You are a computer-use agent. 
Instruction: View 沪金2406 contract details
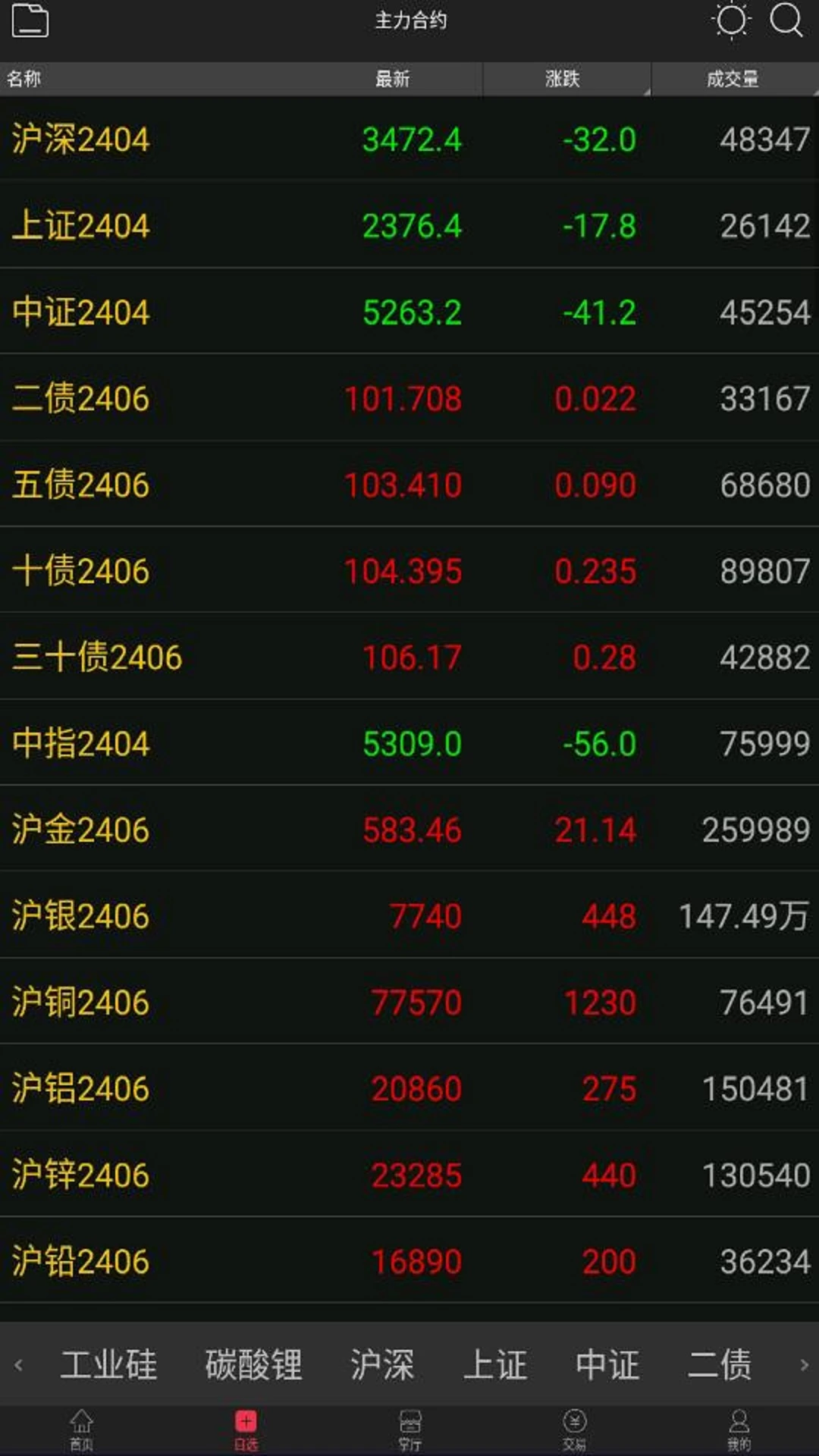click(x=409, y=830)
